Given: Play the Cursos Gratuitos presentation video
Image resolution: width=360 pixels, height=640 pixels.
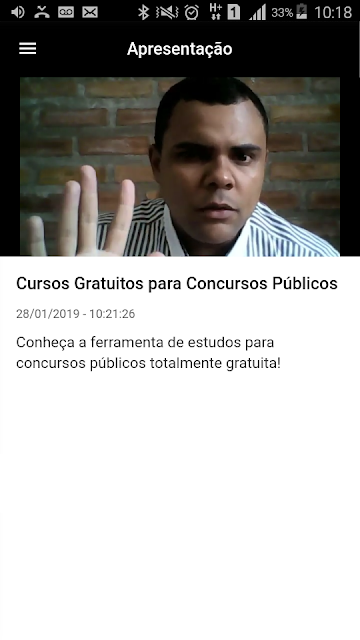Looking at the screenshot, I should pyautogui.click(x=180, y=167).
